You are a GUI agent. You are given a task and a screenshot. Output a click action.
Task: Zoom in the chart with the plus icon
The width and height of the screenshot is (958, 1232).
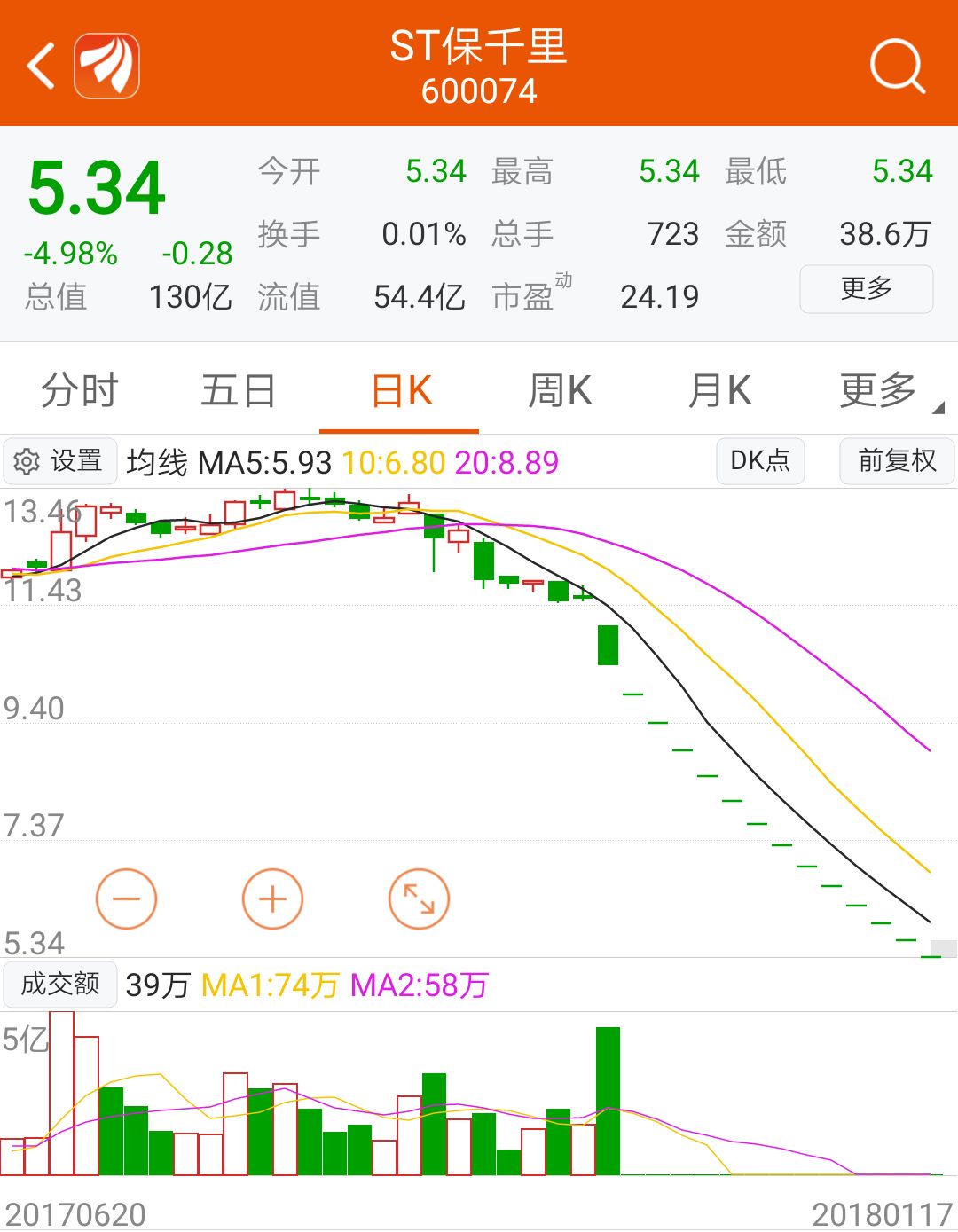pos(272,898)
